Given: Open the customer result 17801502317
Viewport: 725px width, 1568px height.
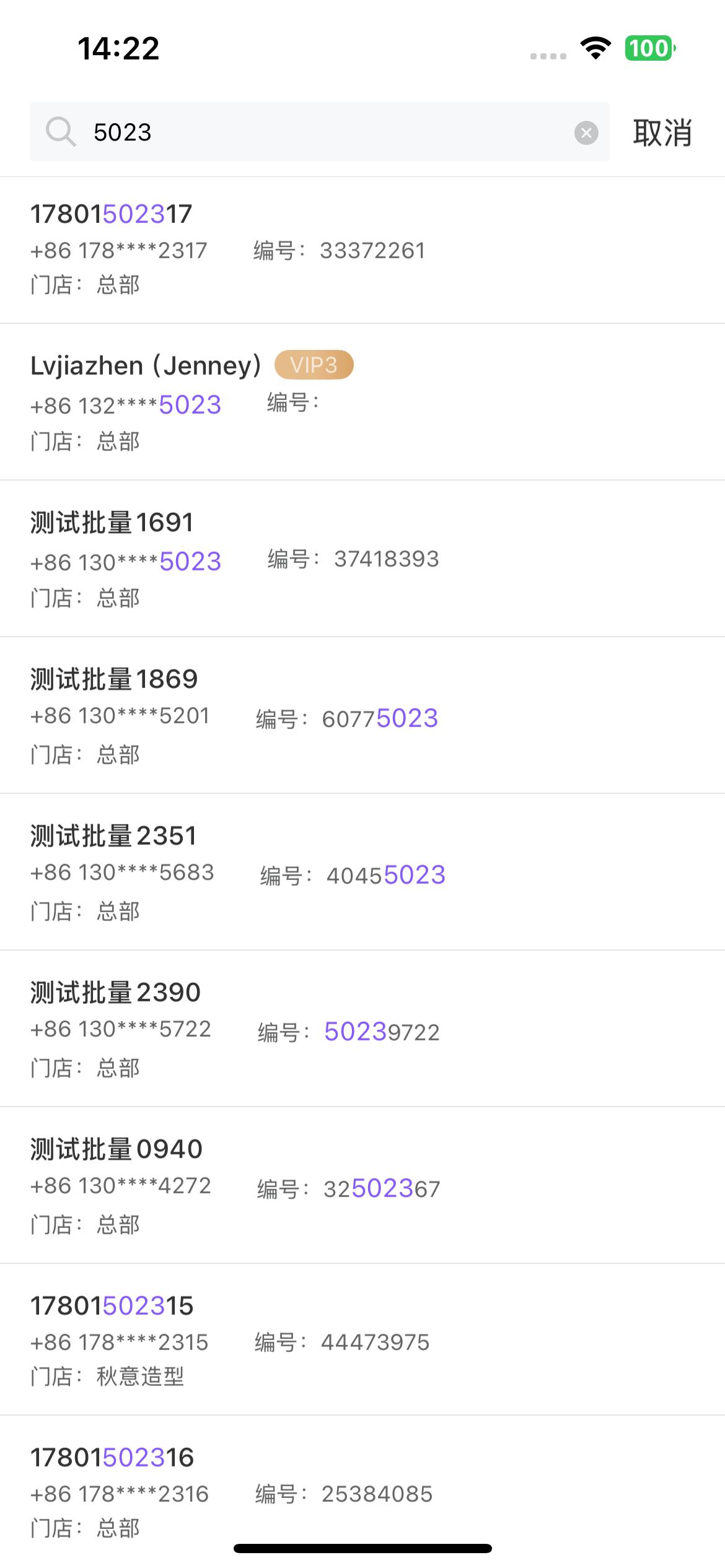Looking at the screenshot, I should pos(362,250).
